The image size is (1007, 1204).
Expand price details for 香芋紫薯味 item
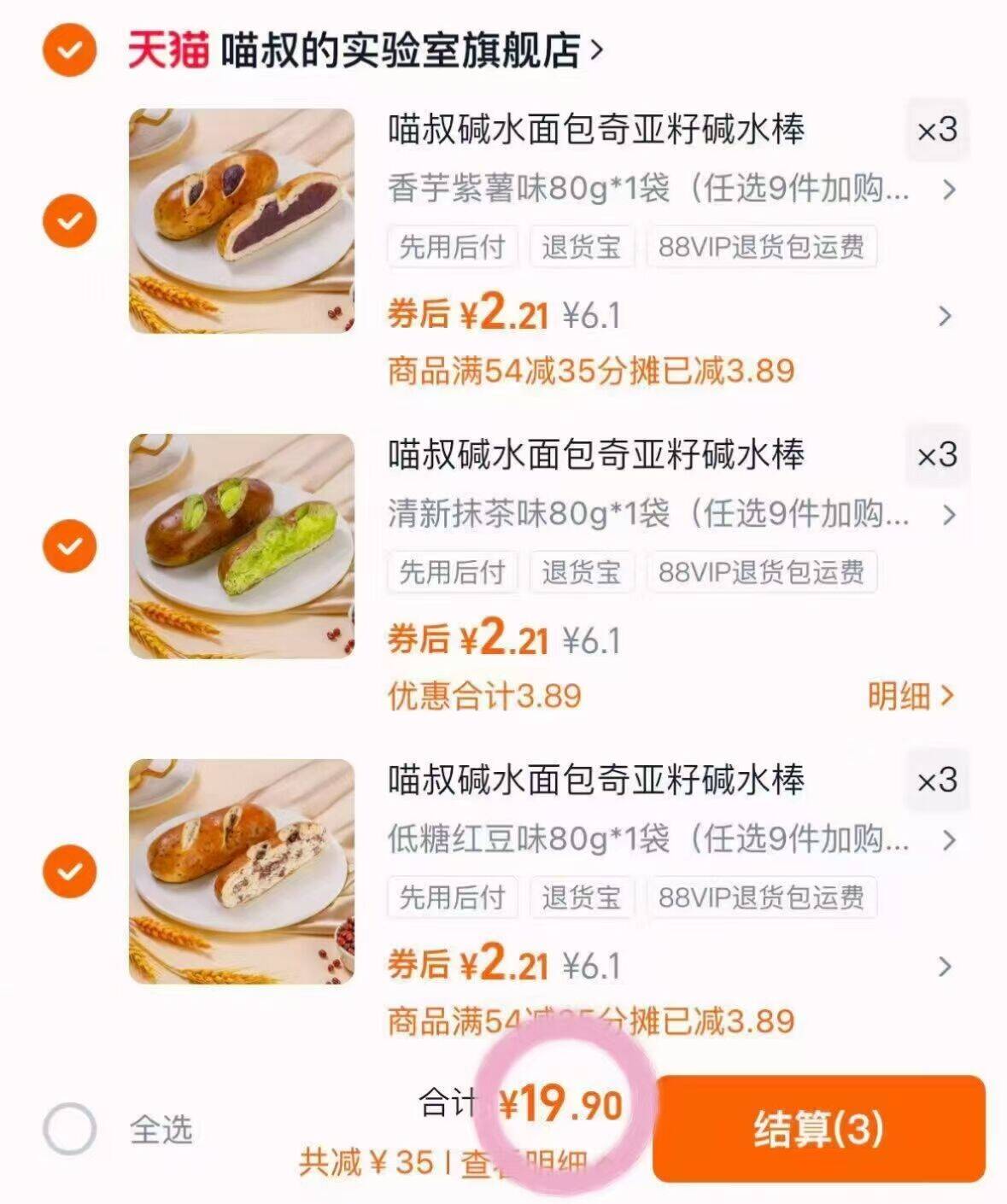point(944,316)
